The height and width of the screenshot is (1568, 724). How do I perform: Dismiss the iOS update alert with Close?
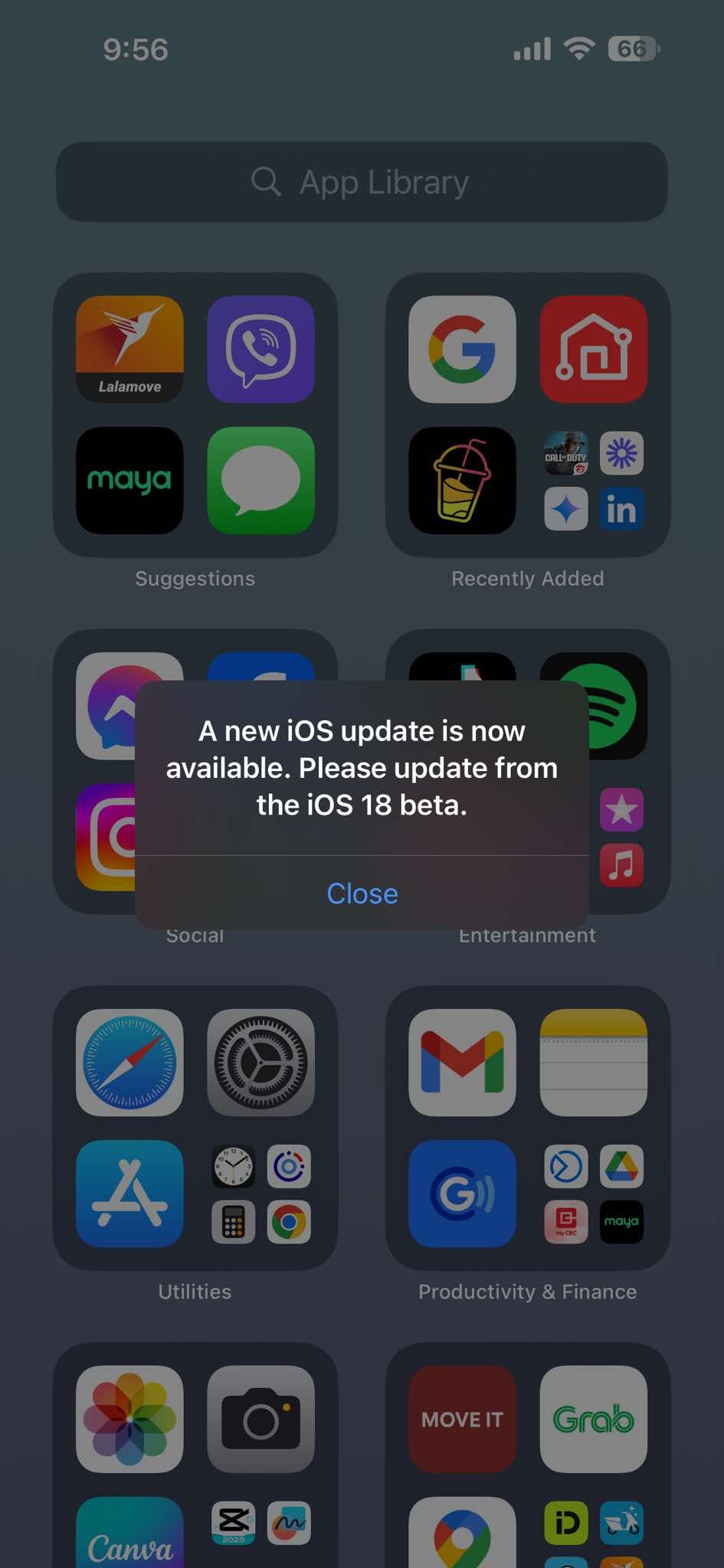[362, 893]
